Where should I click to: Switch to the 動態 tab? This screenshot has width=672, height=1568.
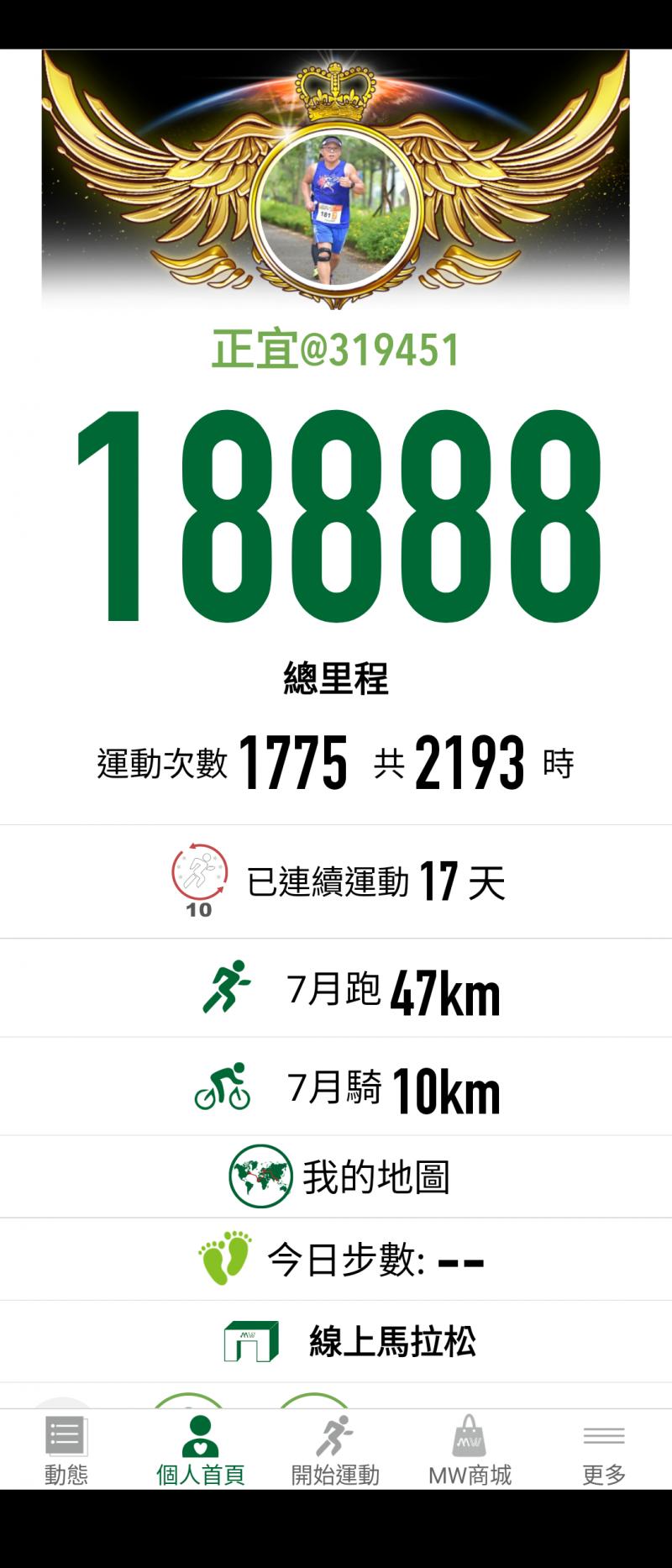(x=66, y=1450)
